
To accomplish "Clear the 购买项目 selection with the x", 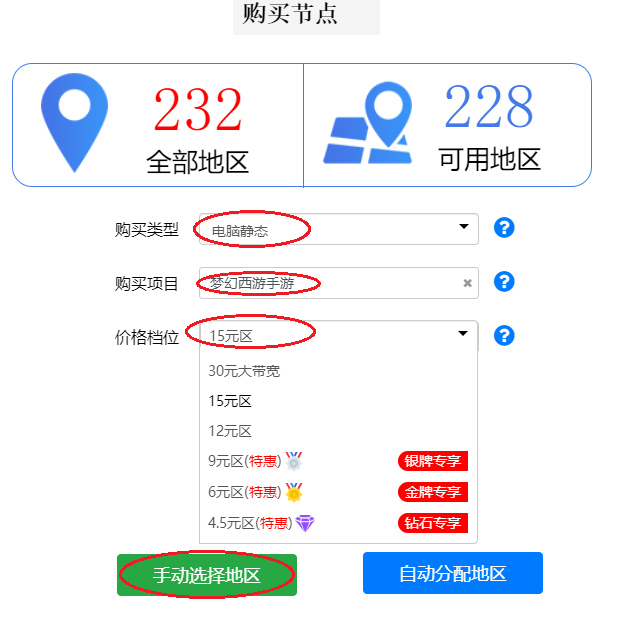I will click(x=467, y=283).
